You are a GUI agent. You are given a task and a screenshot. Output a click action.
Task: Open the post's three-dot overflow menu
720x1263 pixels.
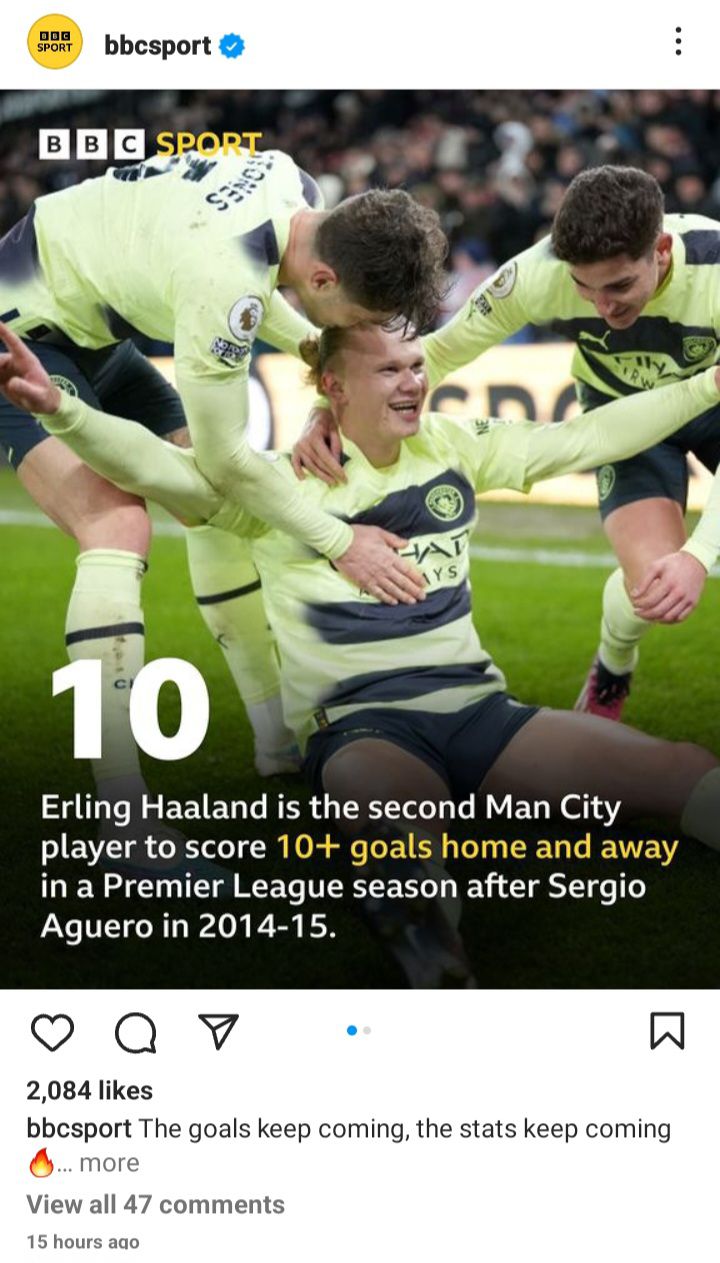(678, 42)
